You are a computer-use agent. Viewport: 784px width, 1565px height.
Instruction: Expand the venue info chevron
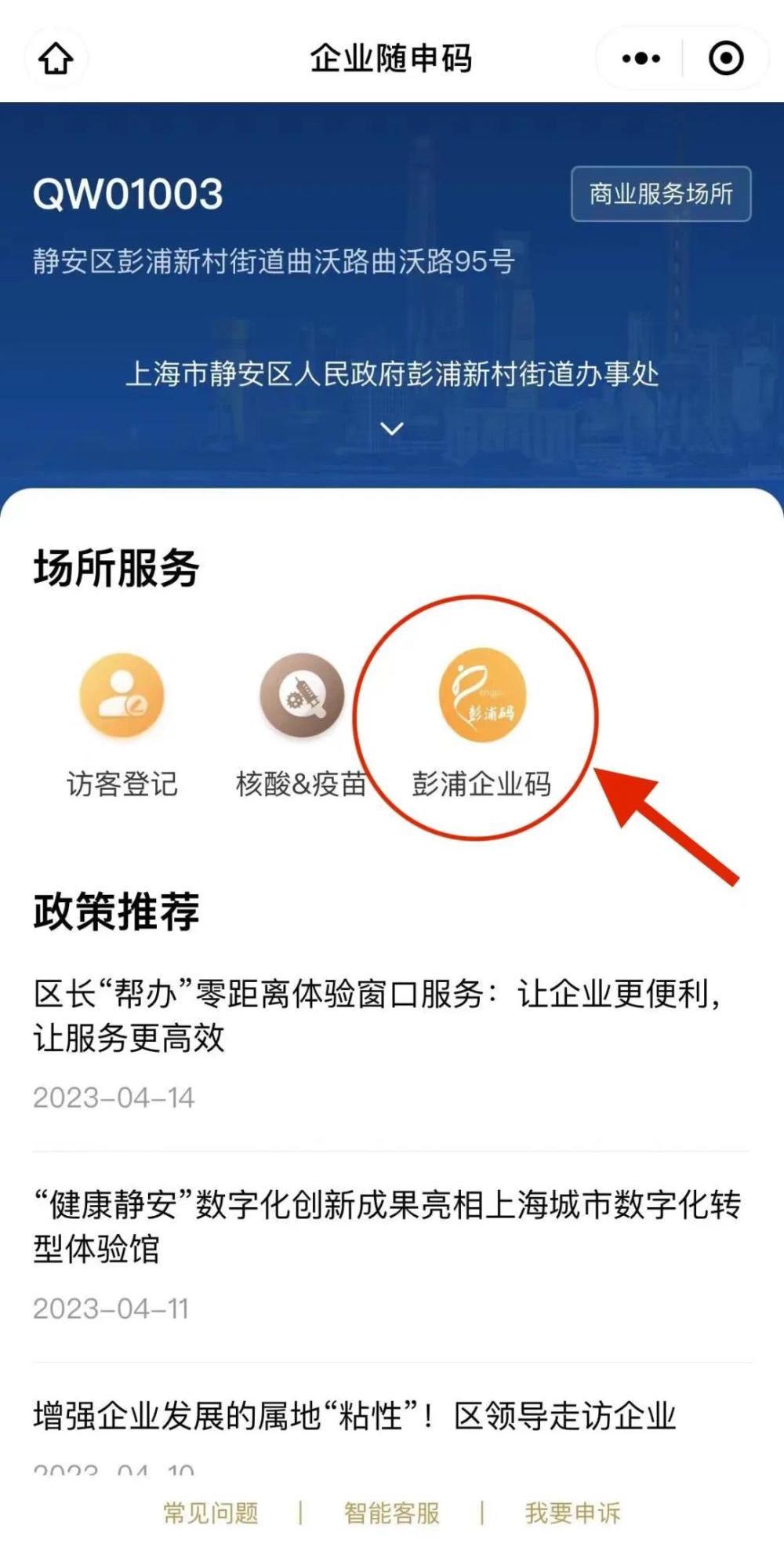click(392, 428)
